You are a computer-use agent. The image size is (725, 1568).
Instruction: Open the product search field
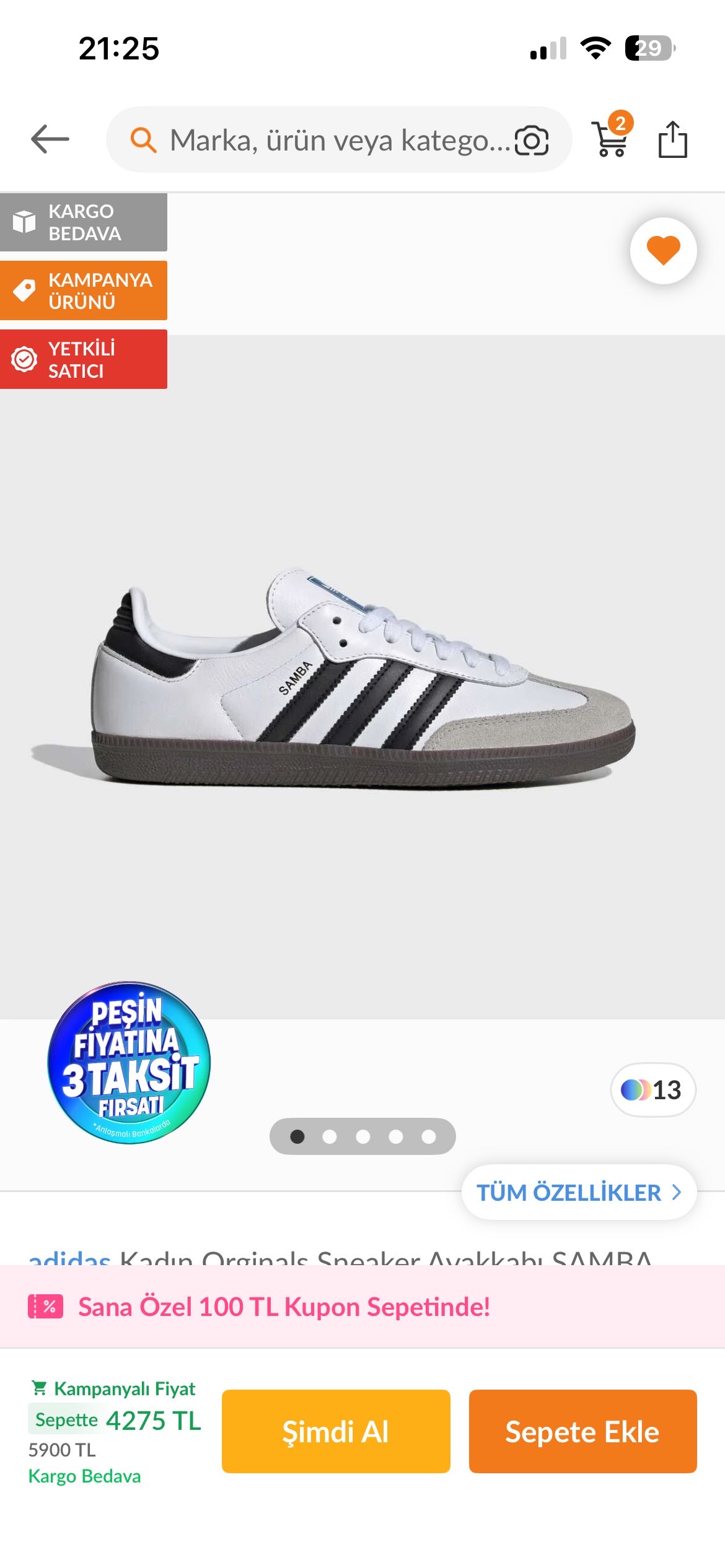[x=322, y=140]
